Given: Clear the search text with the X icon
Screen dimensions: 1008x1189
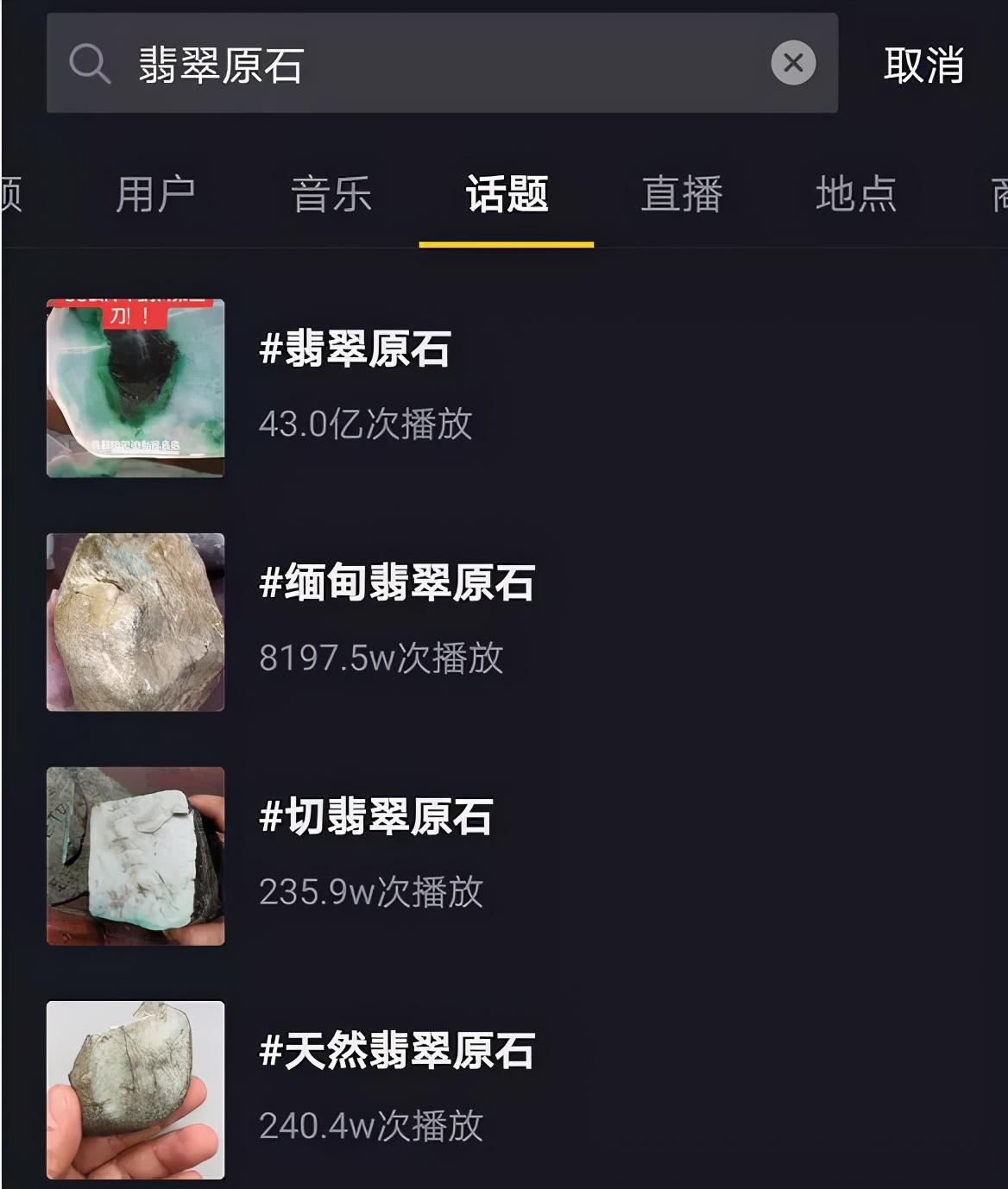Looking at the screenshot, I should (x=792, y=63).
